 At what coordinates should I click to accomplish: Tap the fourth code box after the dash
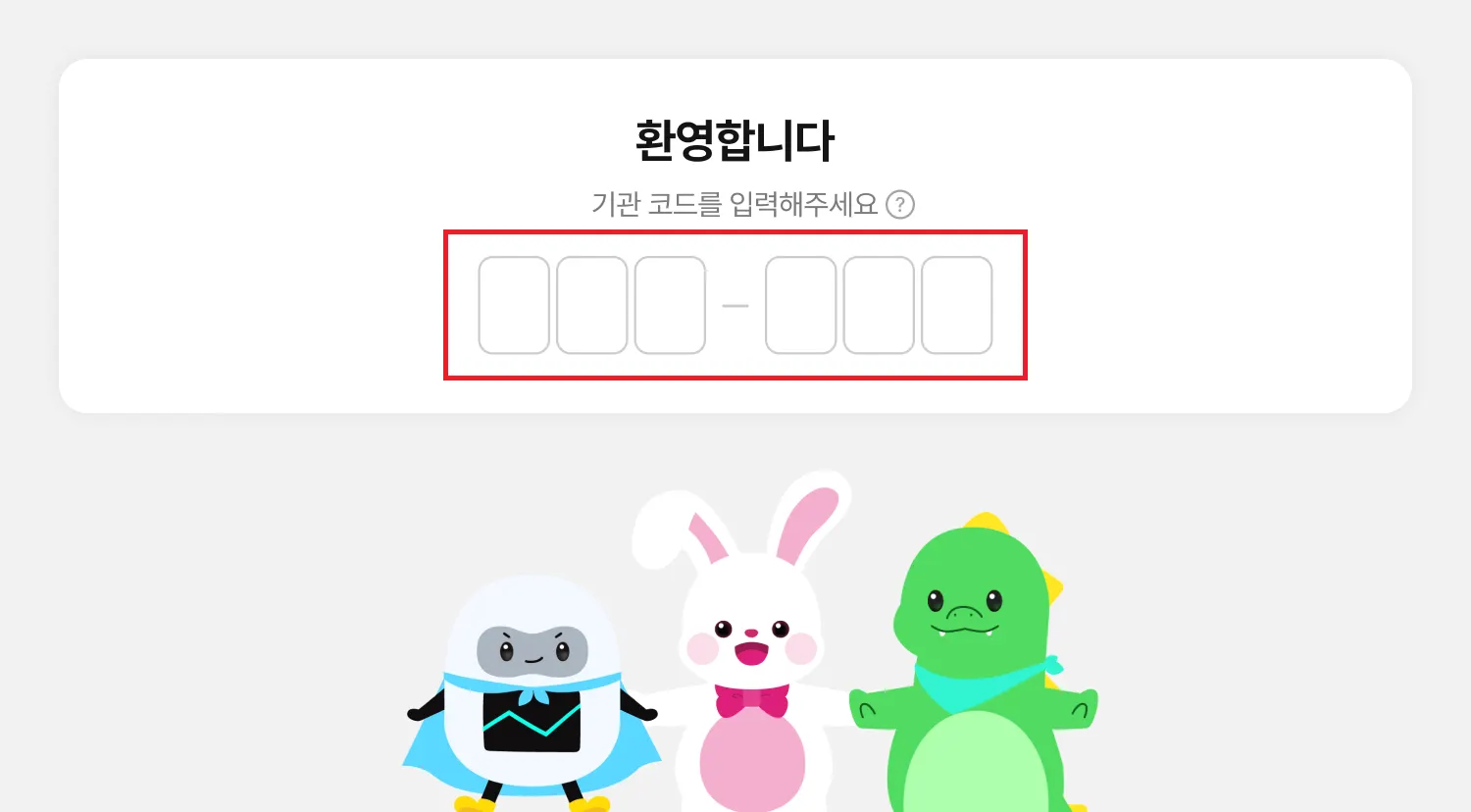tap(800, 305)
